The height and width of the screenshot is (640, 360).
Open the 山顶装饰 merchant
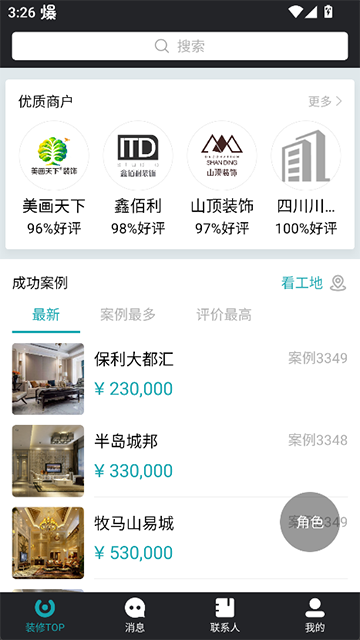222,178
